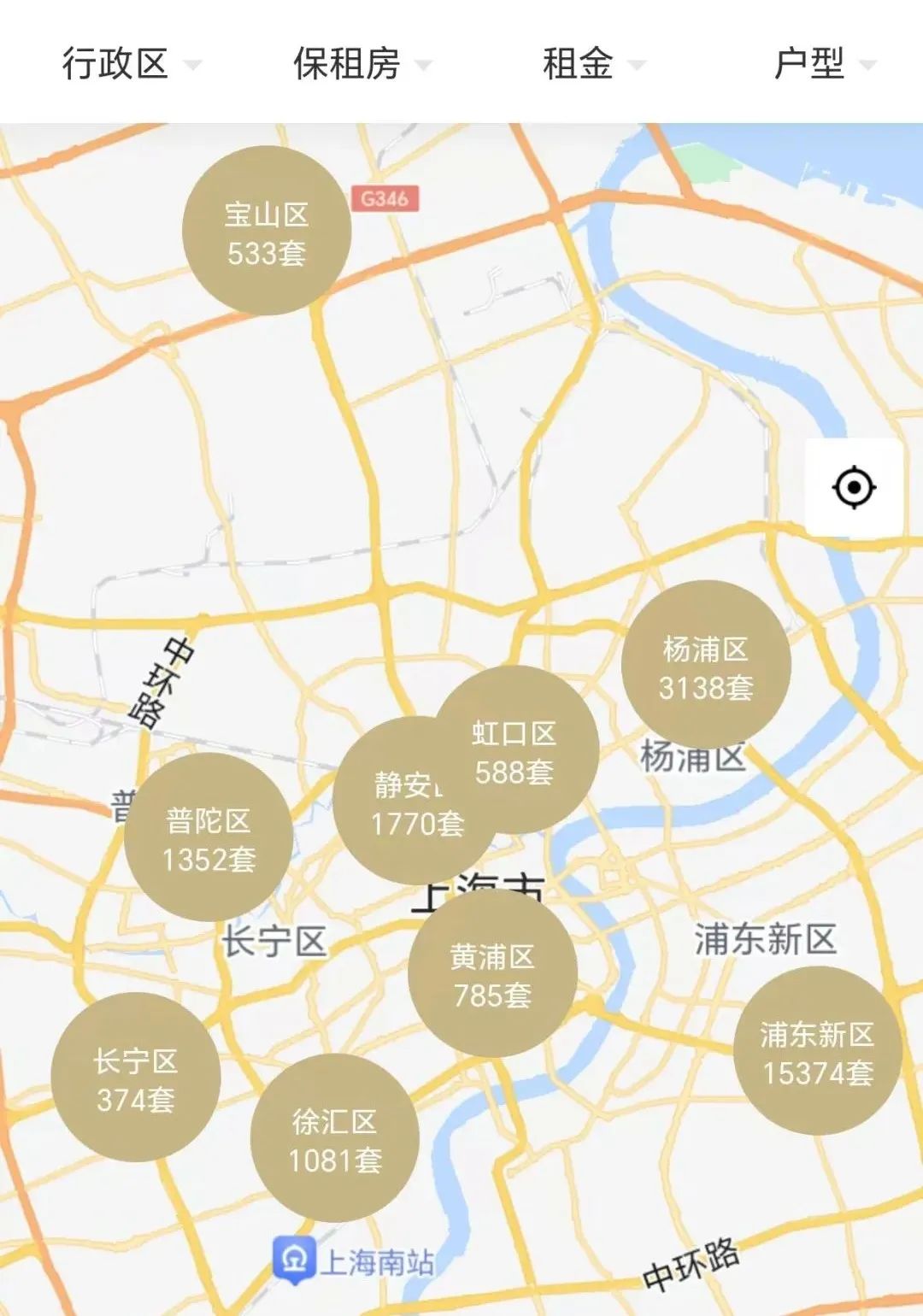
Task: Open the 杨浦区 3138套 listings bubble
Action: point(706,666)
